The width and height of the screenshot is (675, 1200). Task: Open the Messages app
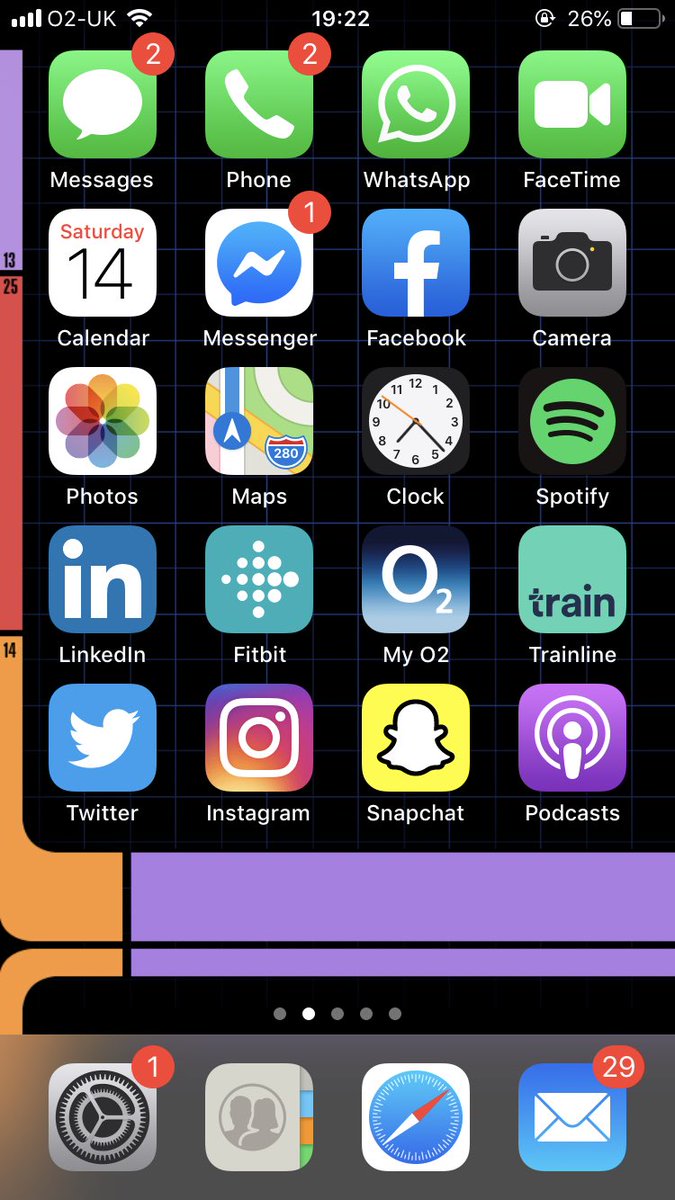point(102,104)
